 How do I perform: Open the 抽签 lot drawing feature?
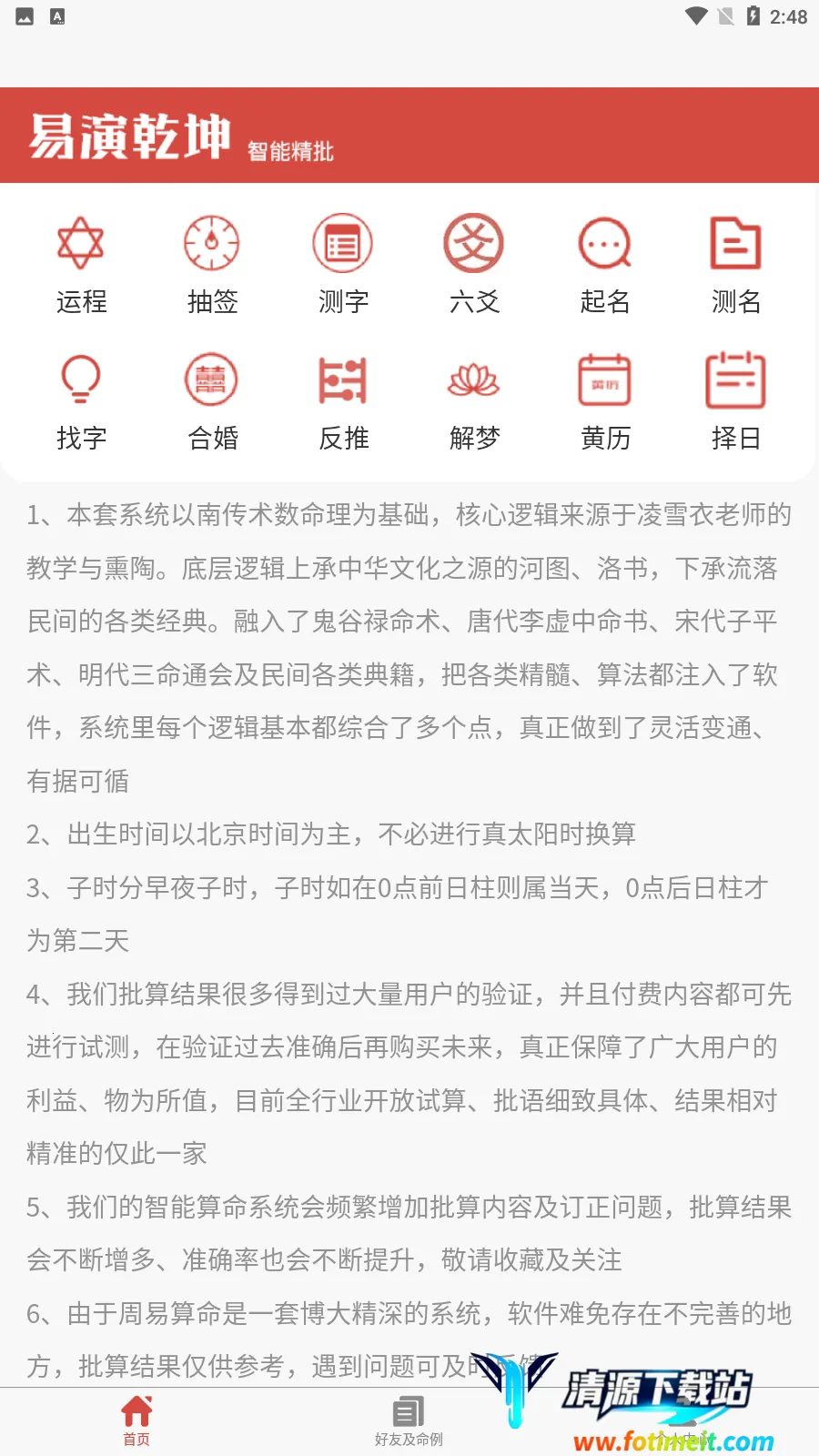pos(212,264)
